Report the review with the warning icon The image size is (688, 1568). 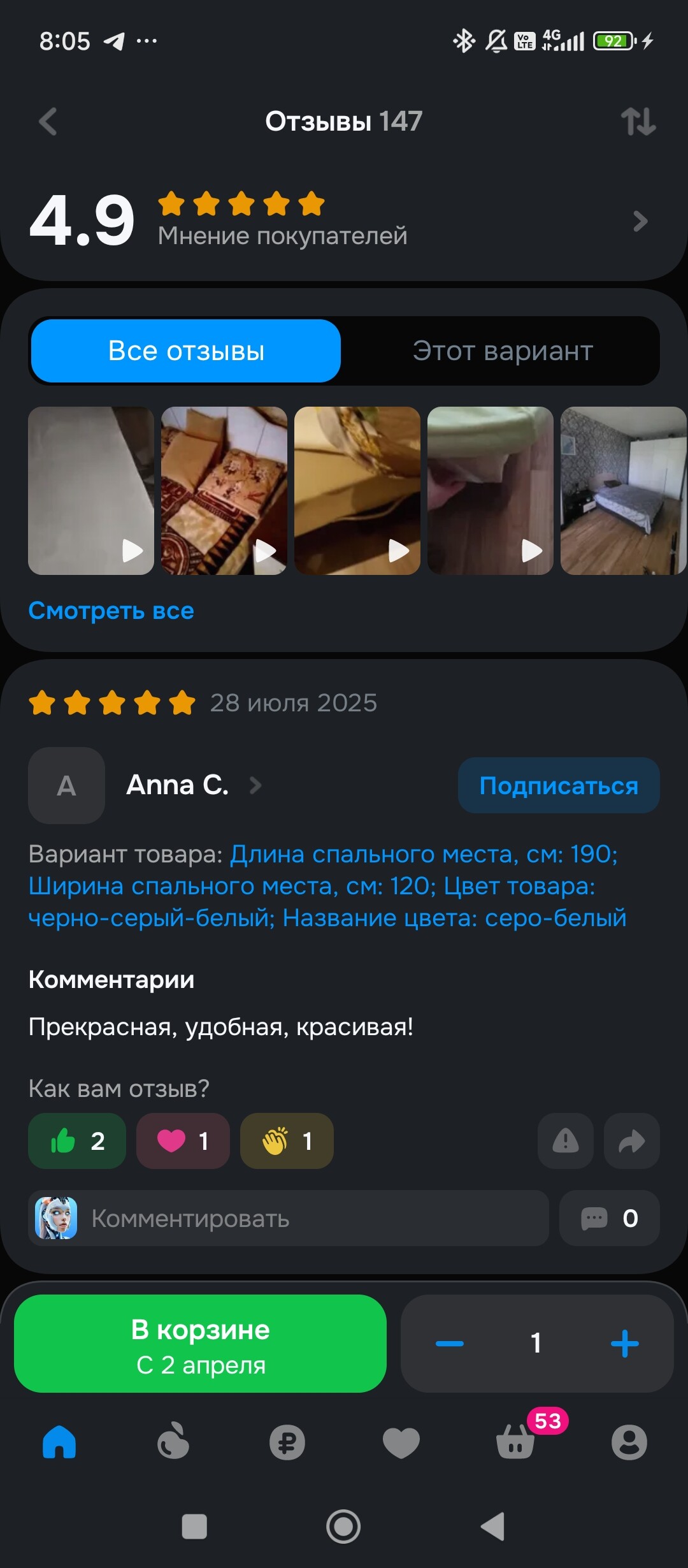(565, 1141)
